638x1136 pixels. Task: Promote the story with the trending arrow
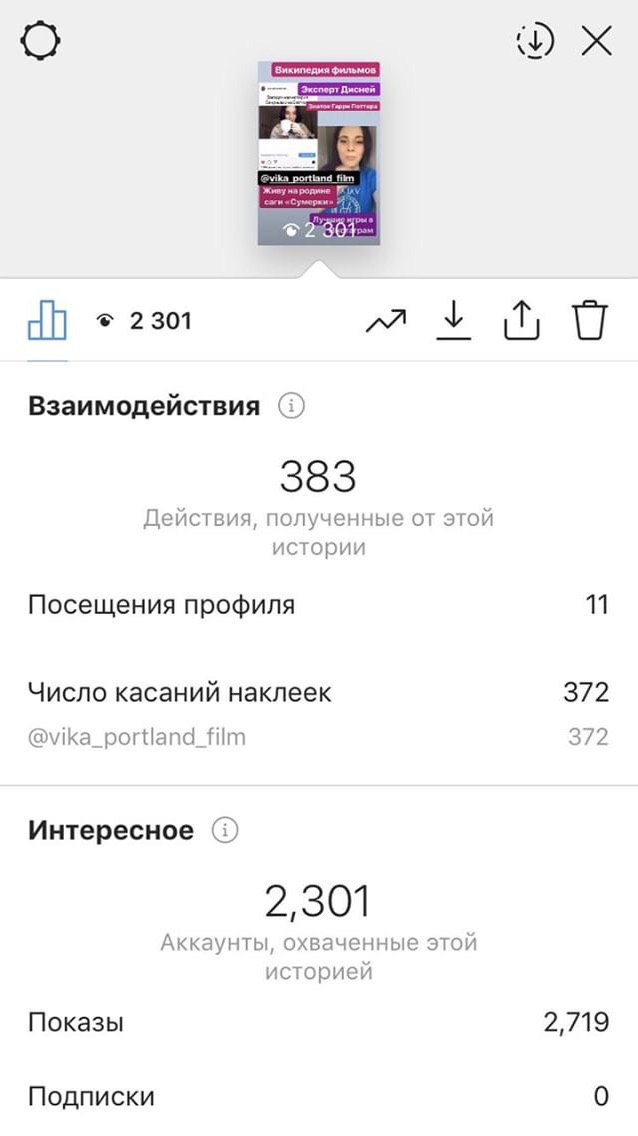click(385, 321)
